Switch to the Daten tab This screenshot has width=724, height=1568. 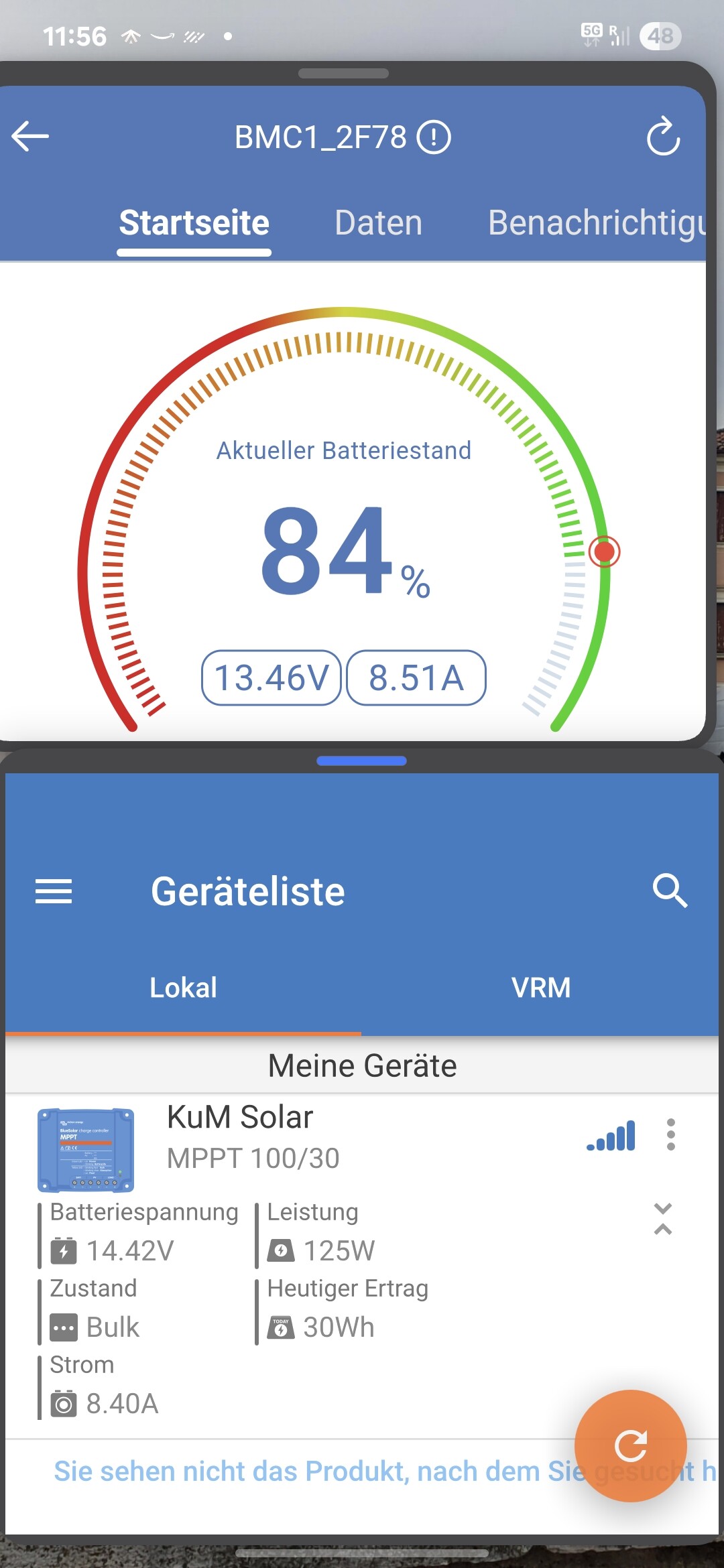point(378,223)
